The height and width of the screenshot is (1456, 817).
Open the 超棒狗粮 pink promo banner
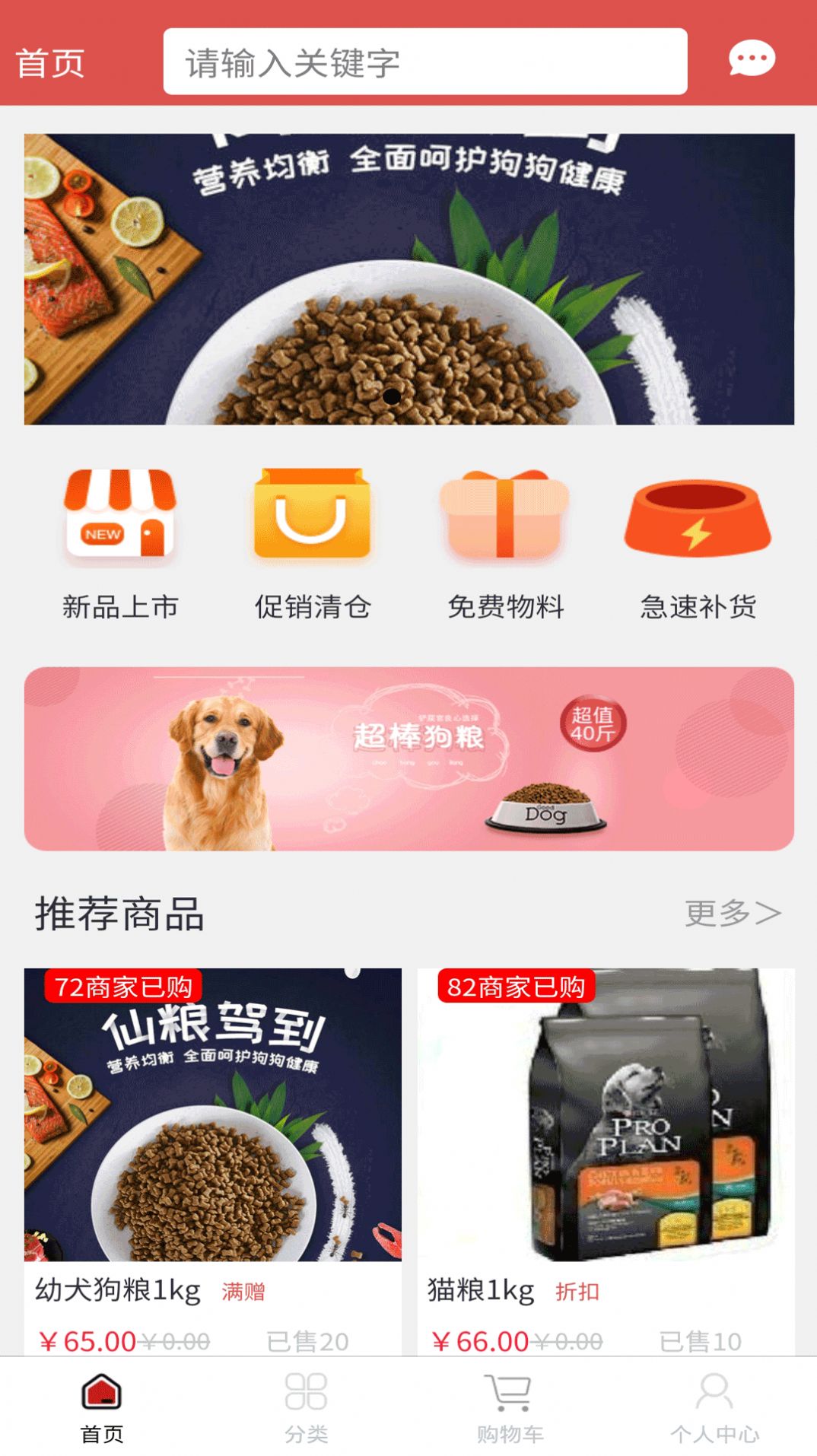[x=408, y=759]
